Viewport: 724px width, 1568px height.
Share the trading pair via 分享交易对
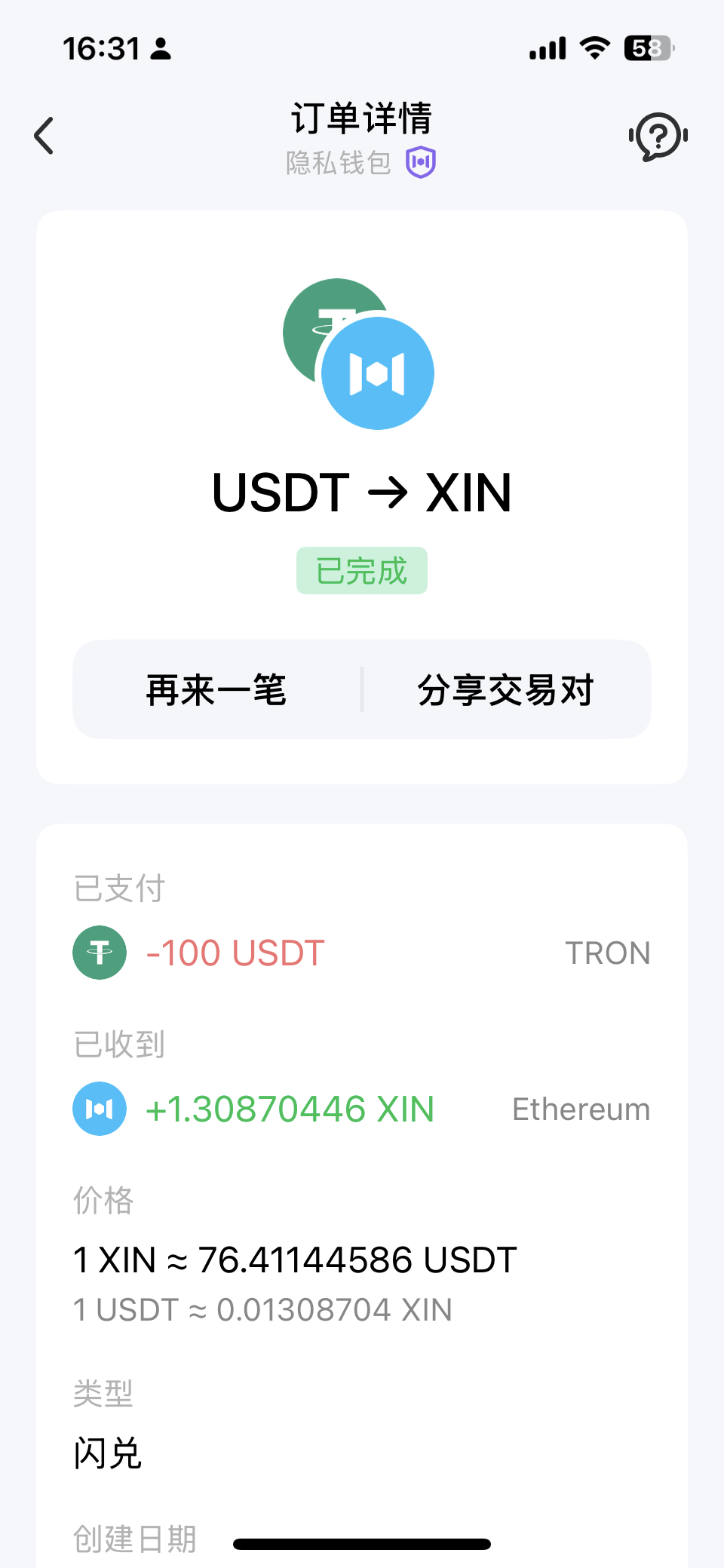(506, 689)
